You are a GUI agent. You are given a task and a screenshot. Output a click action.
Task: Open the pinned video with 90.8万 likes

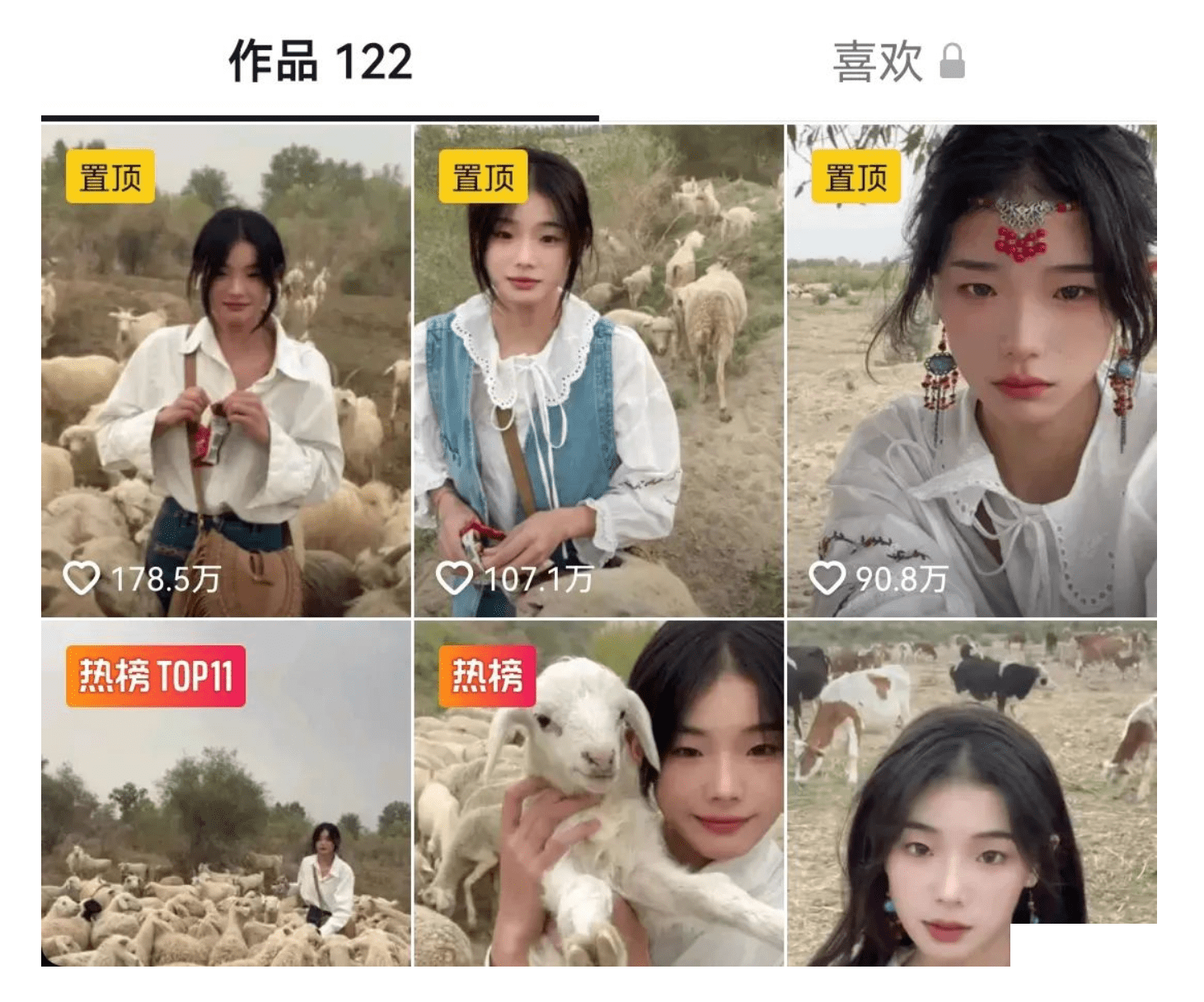(x=972, y=371)
